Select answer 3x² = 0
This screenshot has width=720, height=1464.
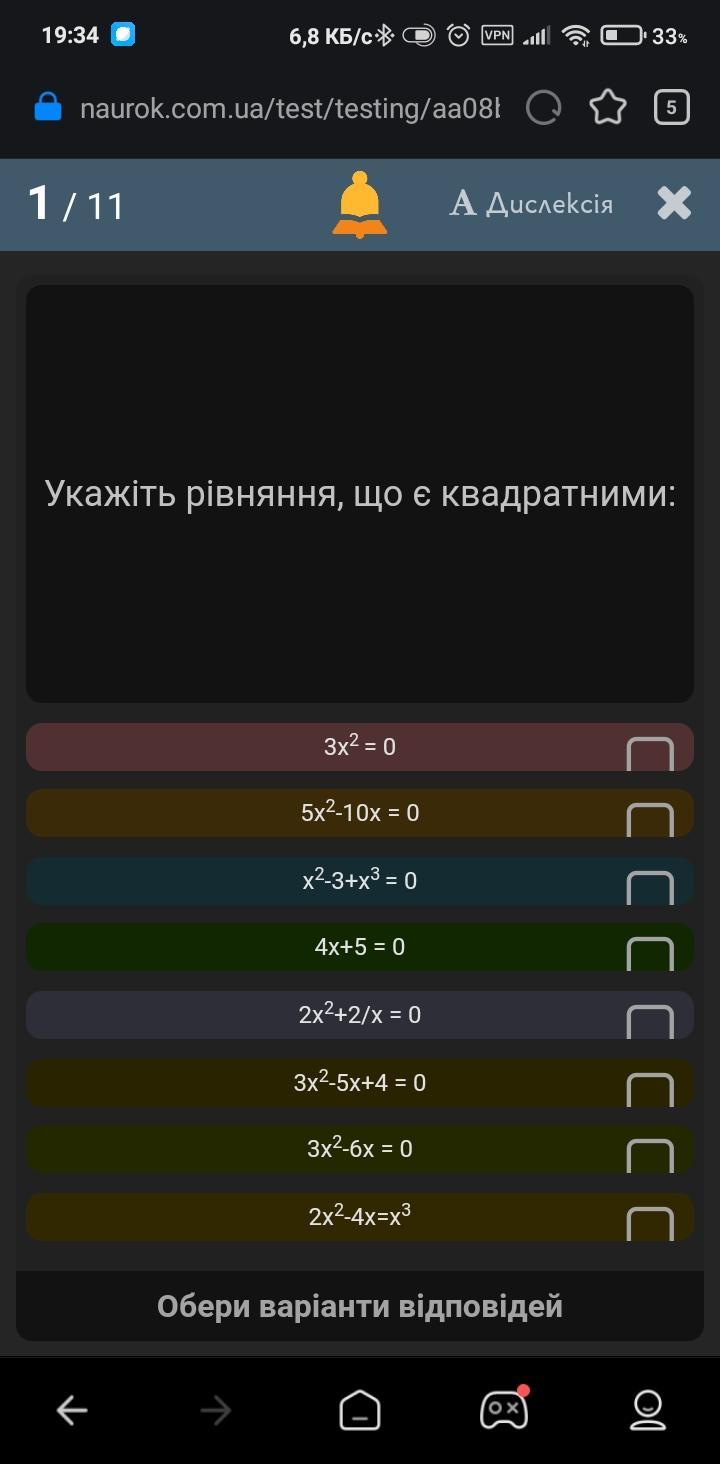tap(359, 747)
